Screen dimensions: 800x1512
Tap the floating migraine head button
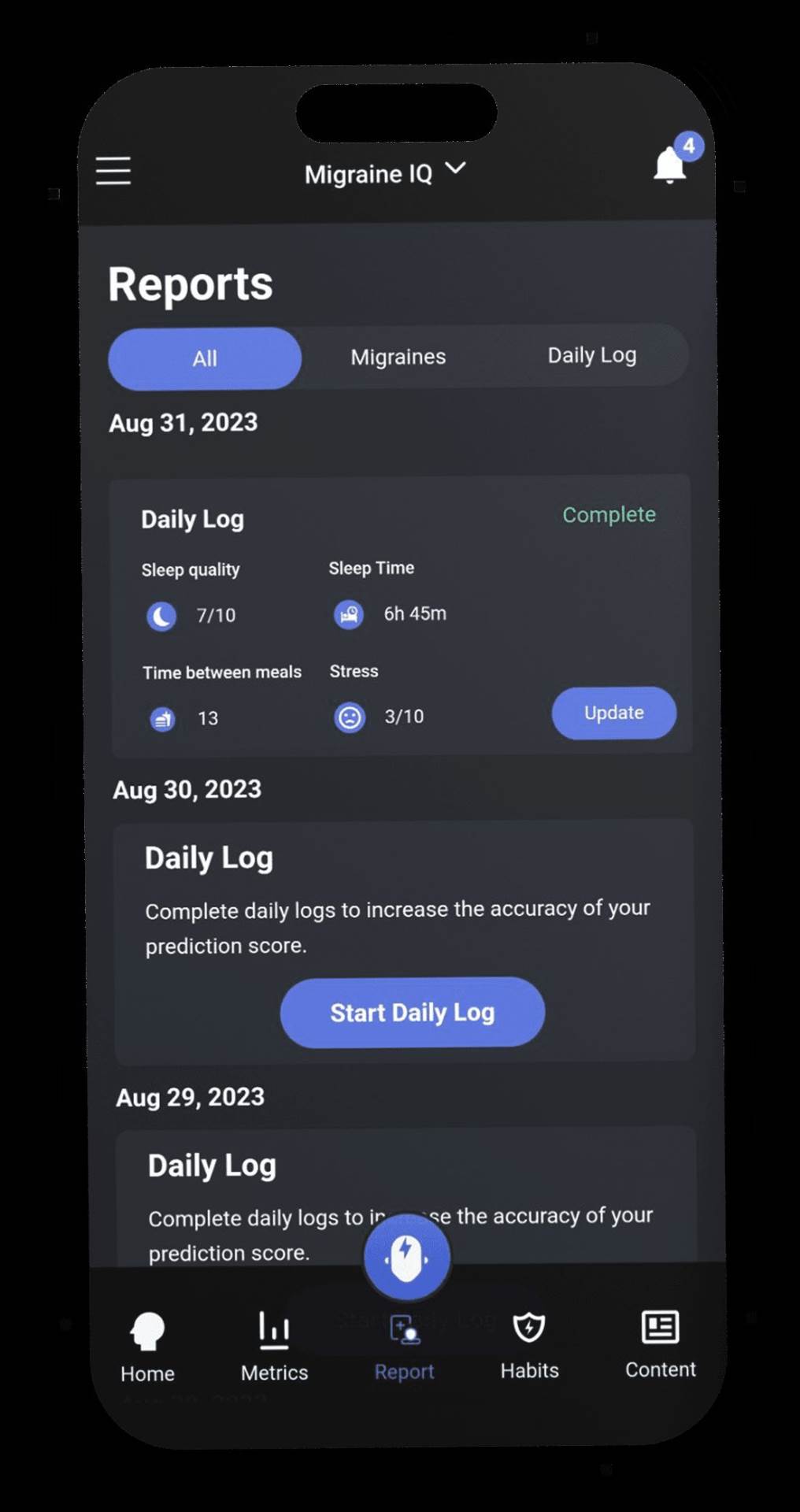406,1257
